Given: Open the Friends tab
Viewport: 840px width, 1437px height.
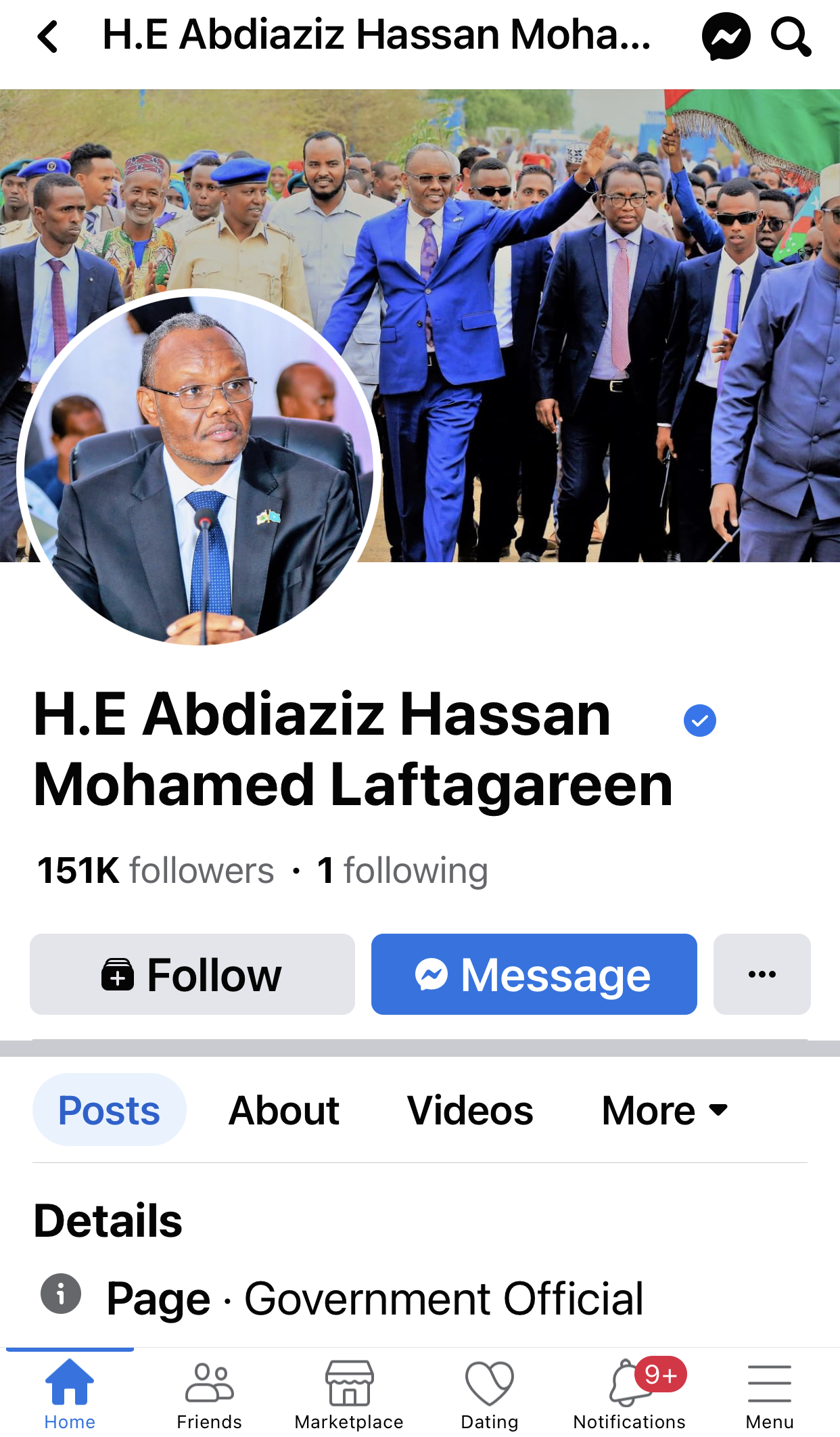Looking at the screenshot, I should click(x=209, y=1394).
